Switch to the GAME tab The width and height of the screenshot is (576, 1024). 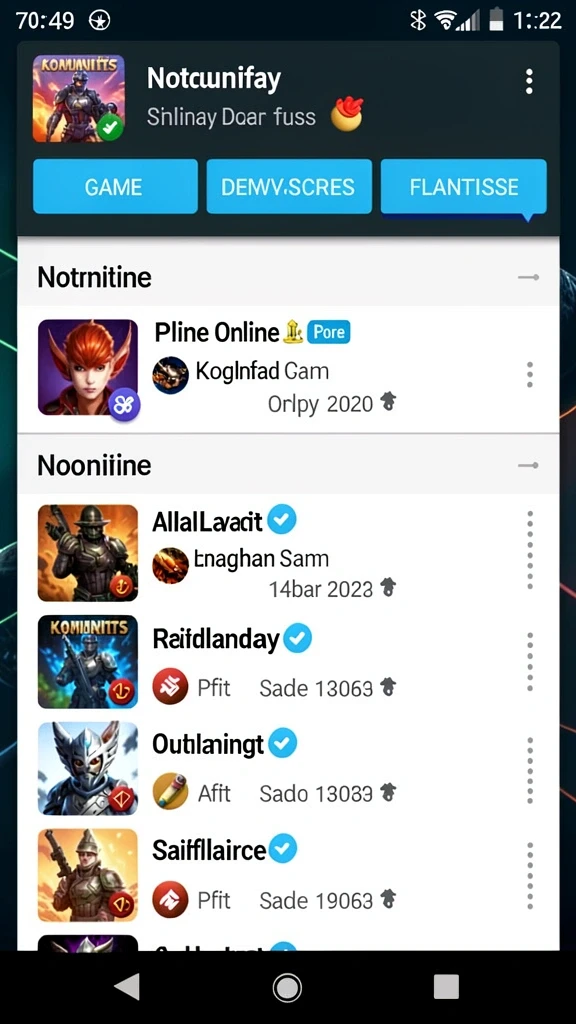pyautogui.click(x=115, y=187)
